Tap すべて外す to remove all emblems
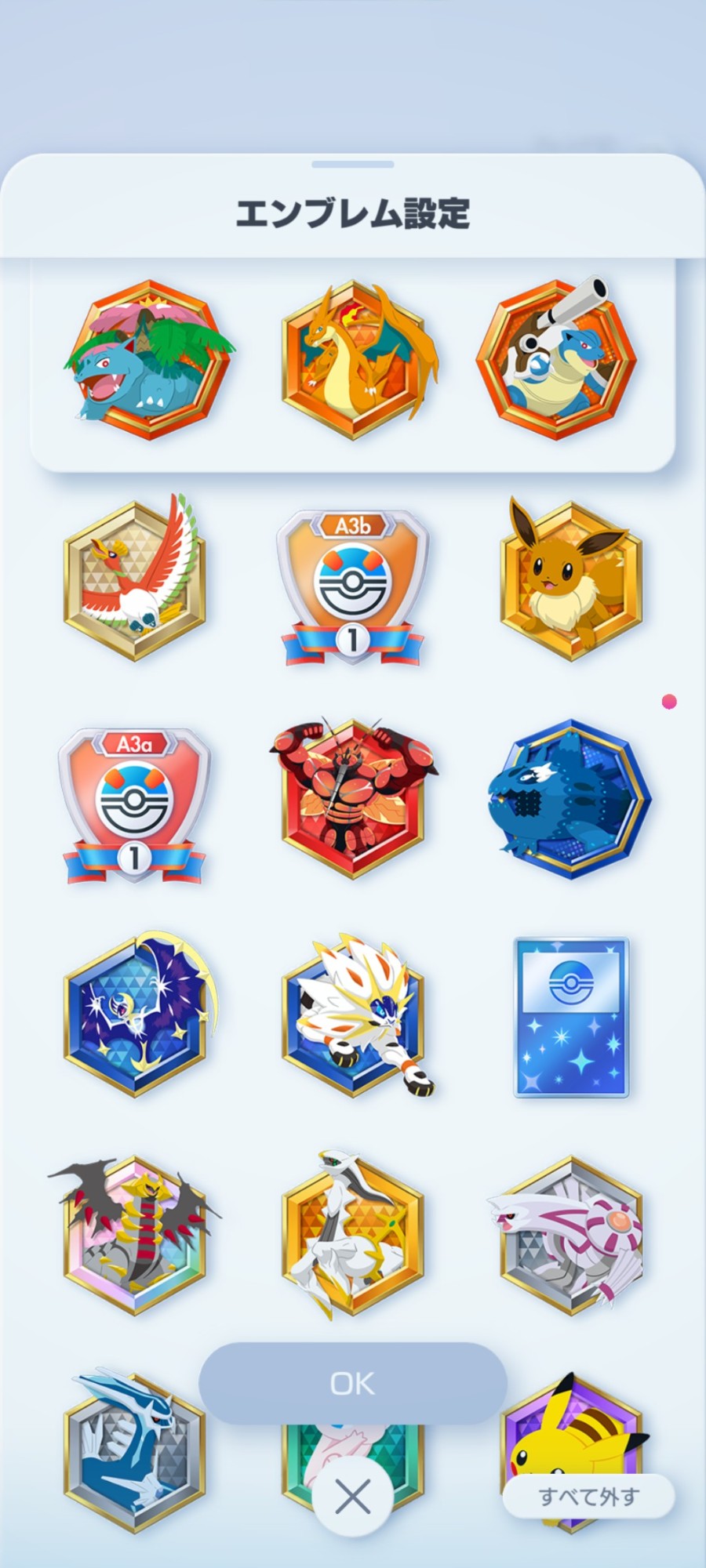 tap(588, 1497)
